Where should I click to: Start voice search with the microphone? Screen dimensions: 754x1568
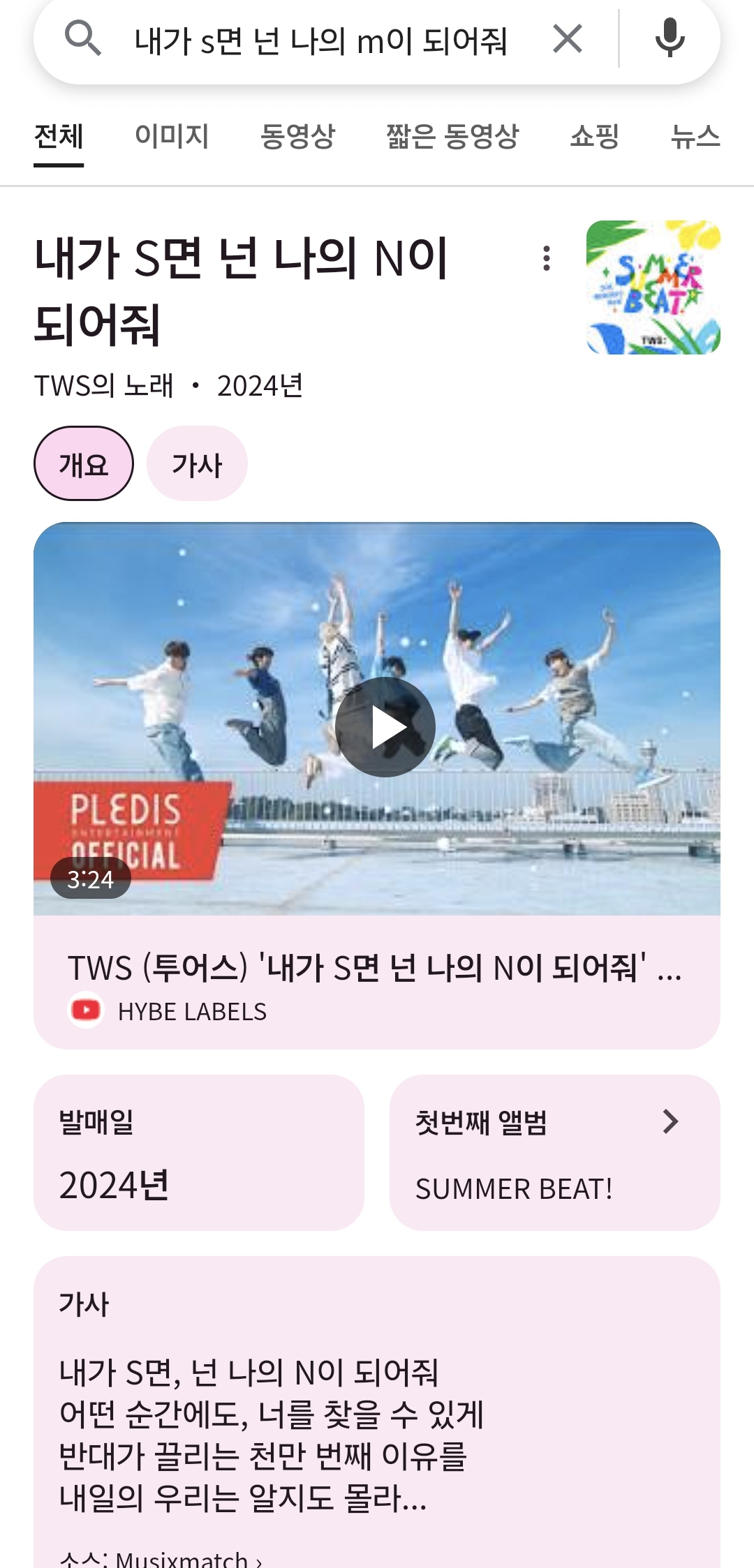click(670, 38)
